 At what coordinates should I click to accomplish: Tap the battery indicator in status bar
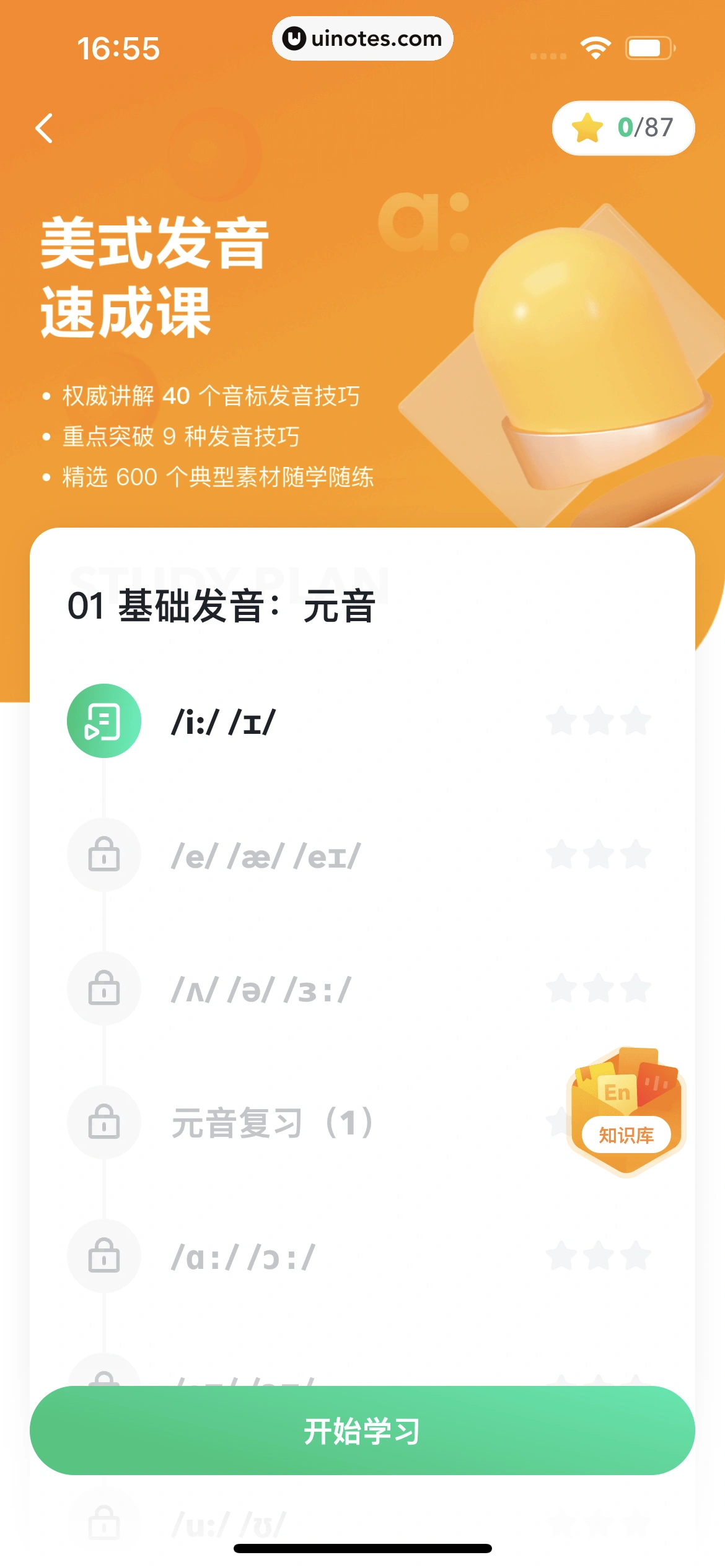649,45
